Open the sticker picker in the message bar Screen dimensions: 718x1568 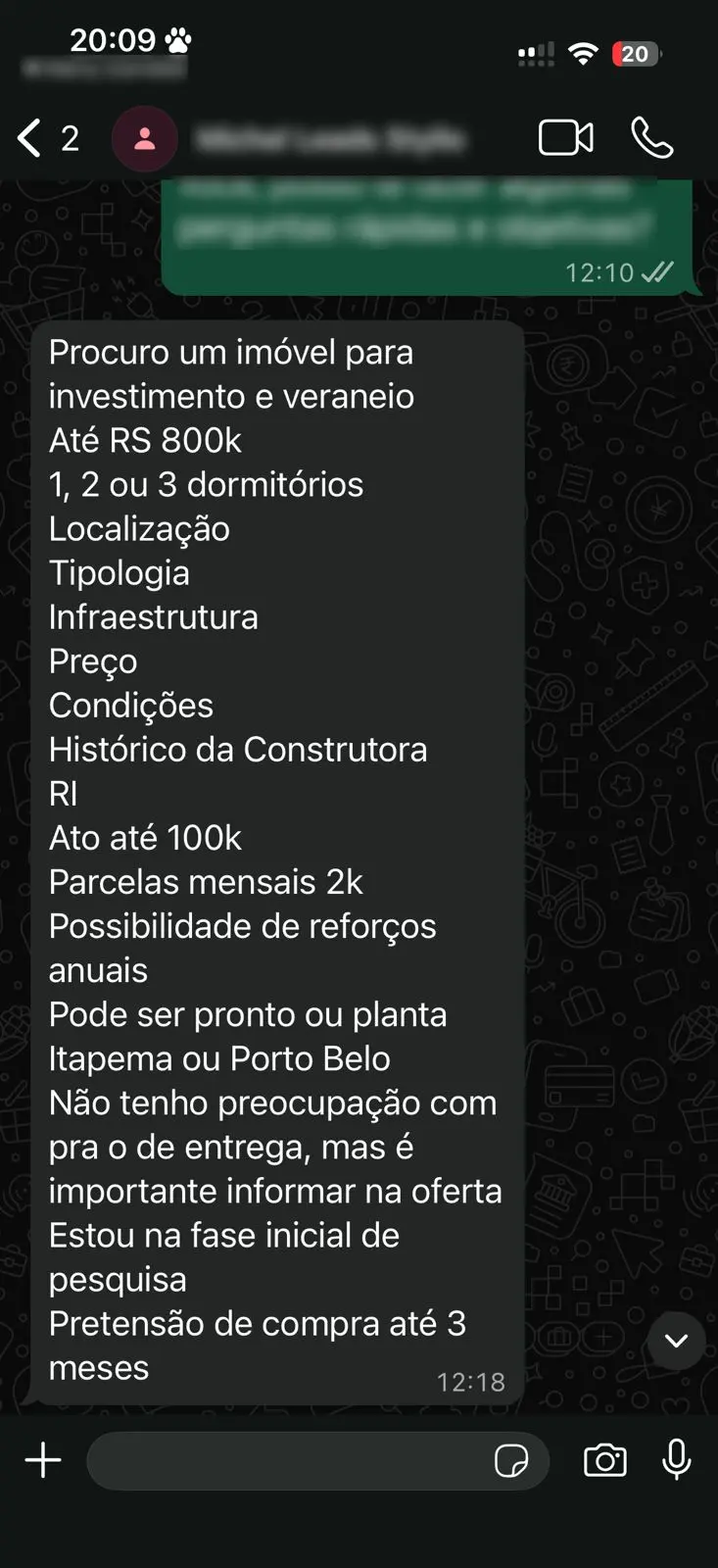coord(509,1460)
